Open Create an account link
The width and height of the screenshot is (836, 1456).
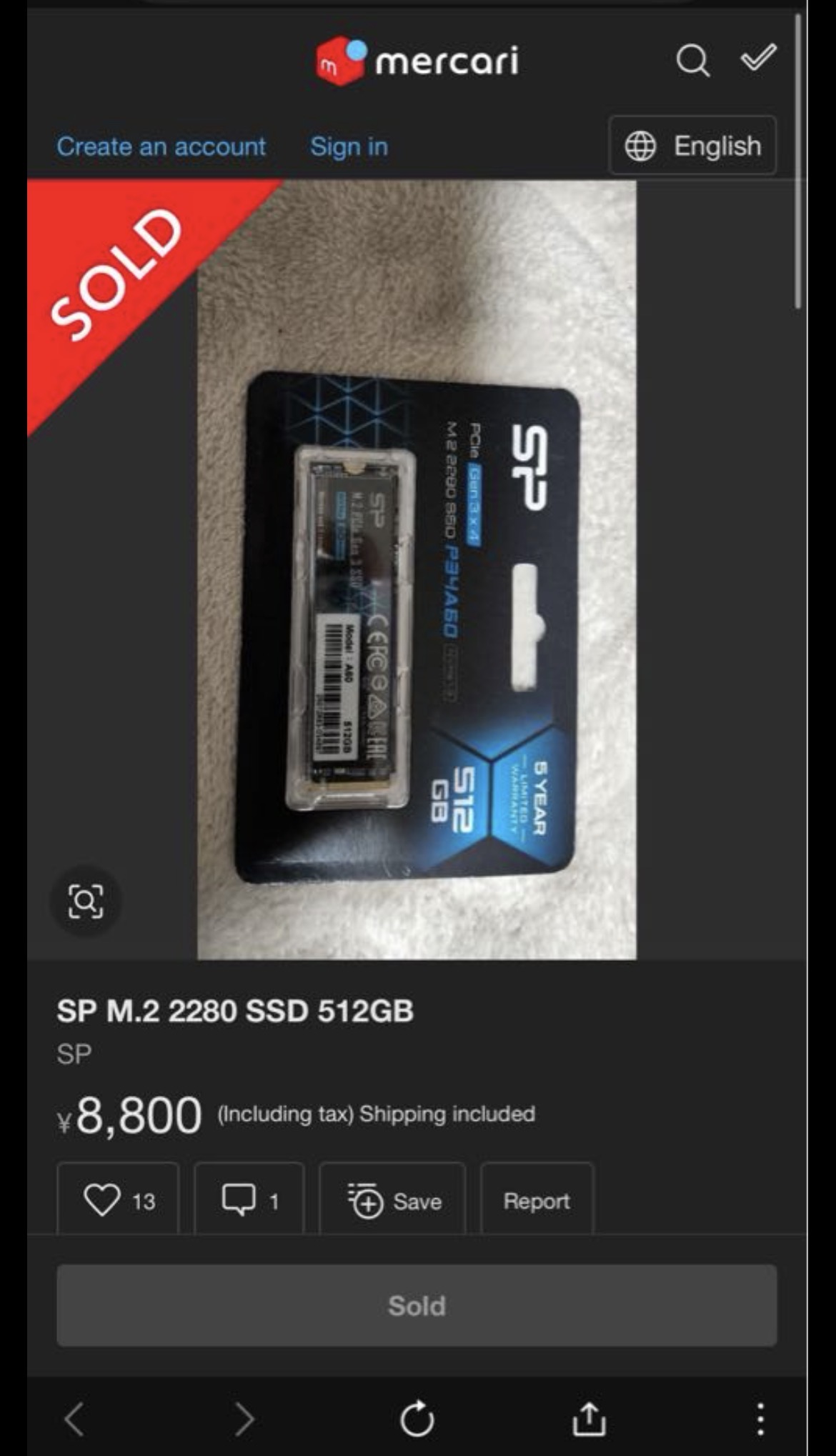click(x=161, y=146)
